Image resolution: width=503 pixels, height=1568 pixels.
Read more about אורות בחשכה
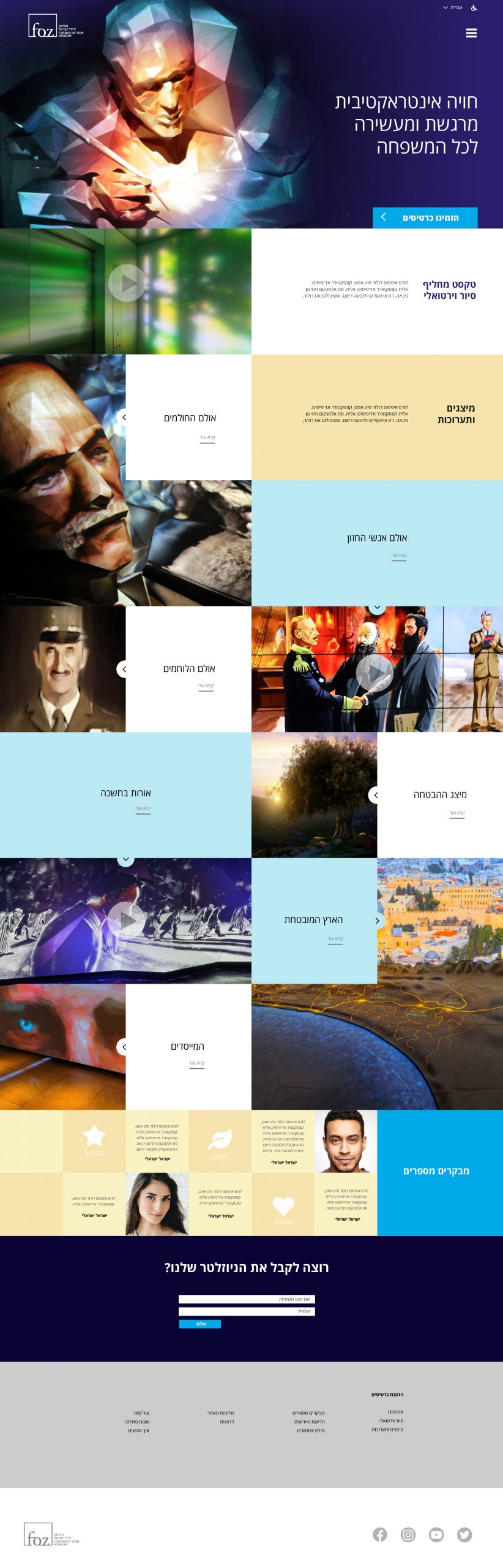point(143,809)
